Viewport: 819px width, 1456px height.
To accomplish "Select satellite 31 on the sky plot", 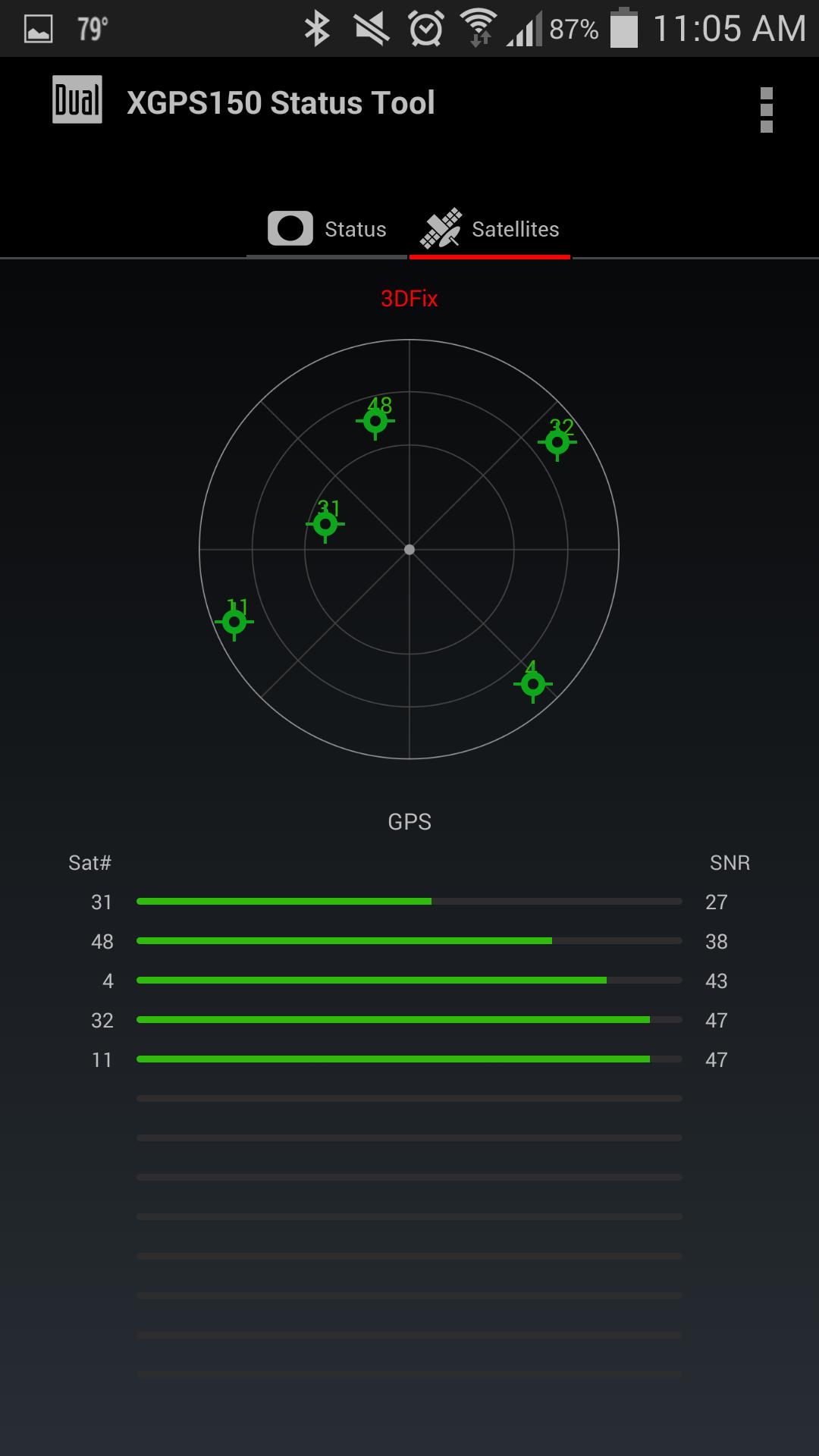I will [327, 523].
